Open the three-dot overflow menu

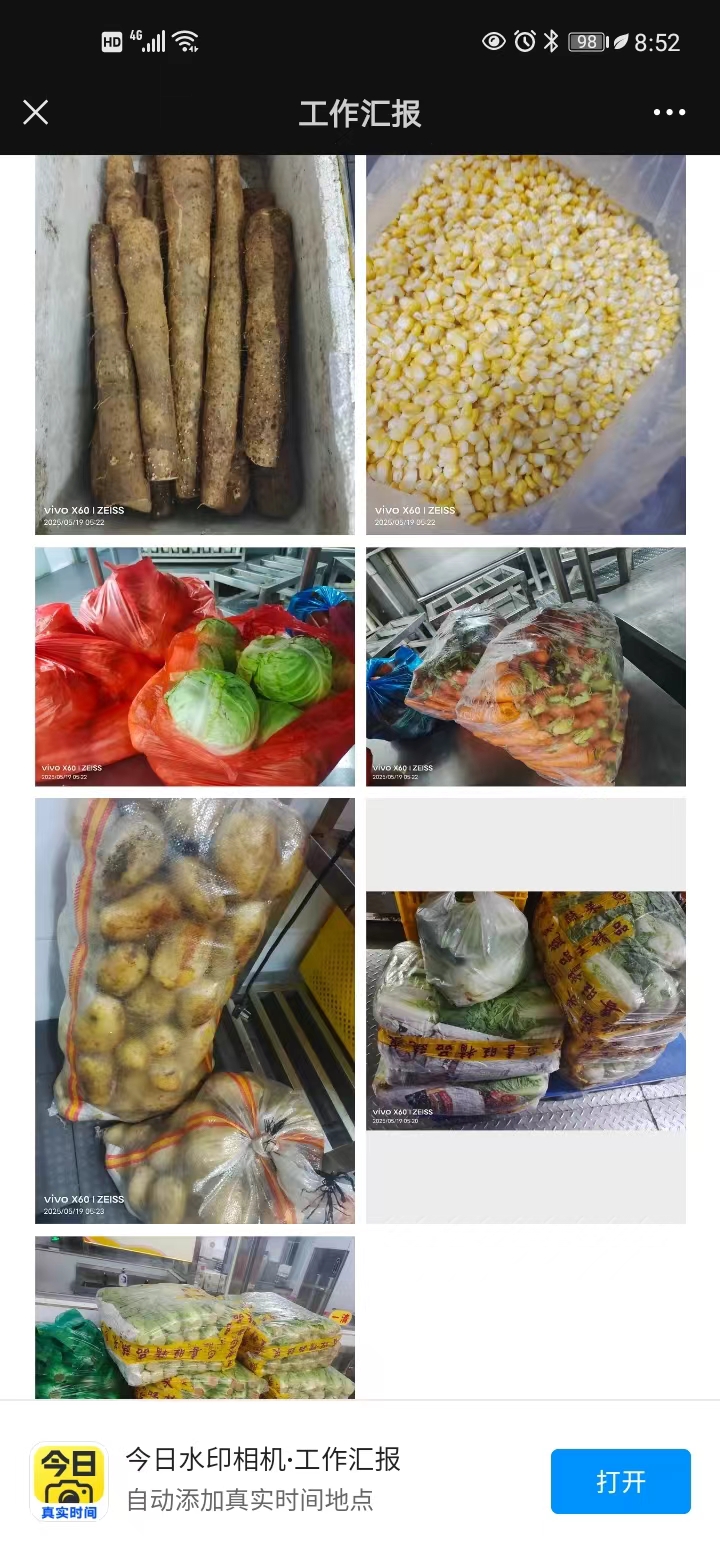pos(669,112)
